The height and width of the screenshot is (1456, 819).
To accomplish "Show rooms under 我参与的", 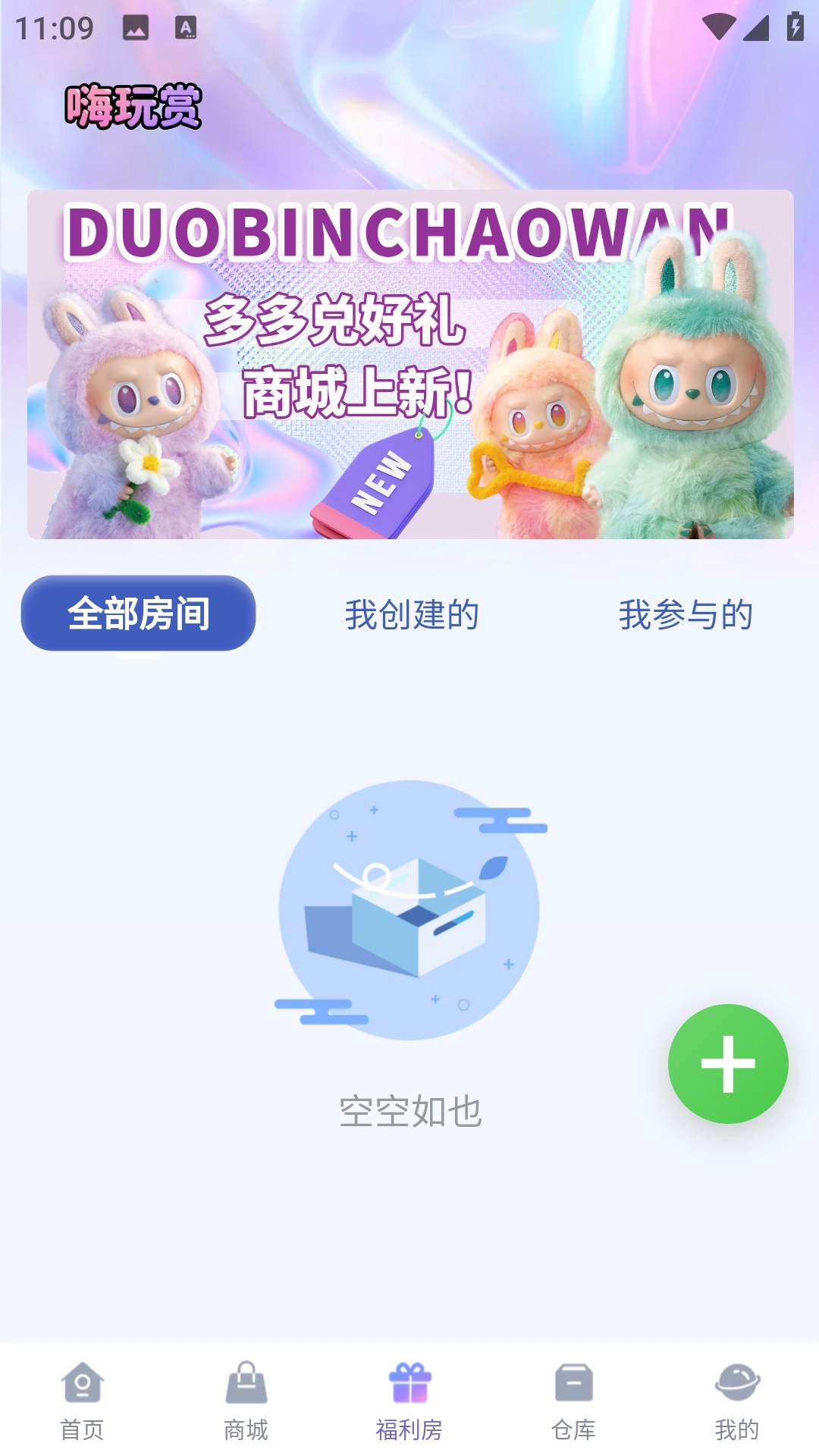I will (686, 614).
